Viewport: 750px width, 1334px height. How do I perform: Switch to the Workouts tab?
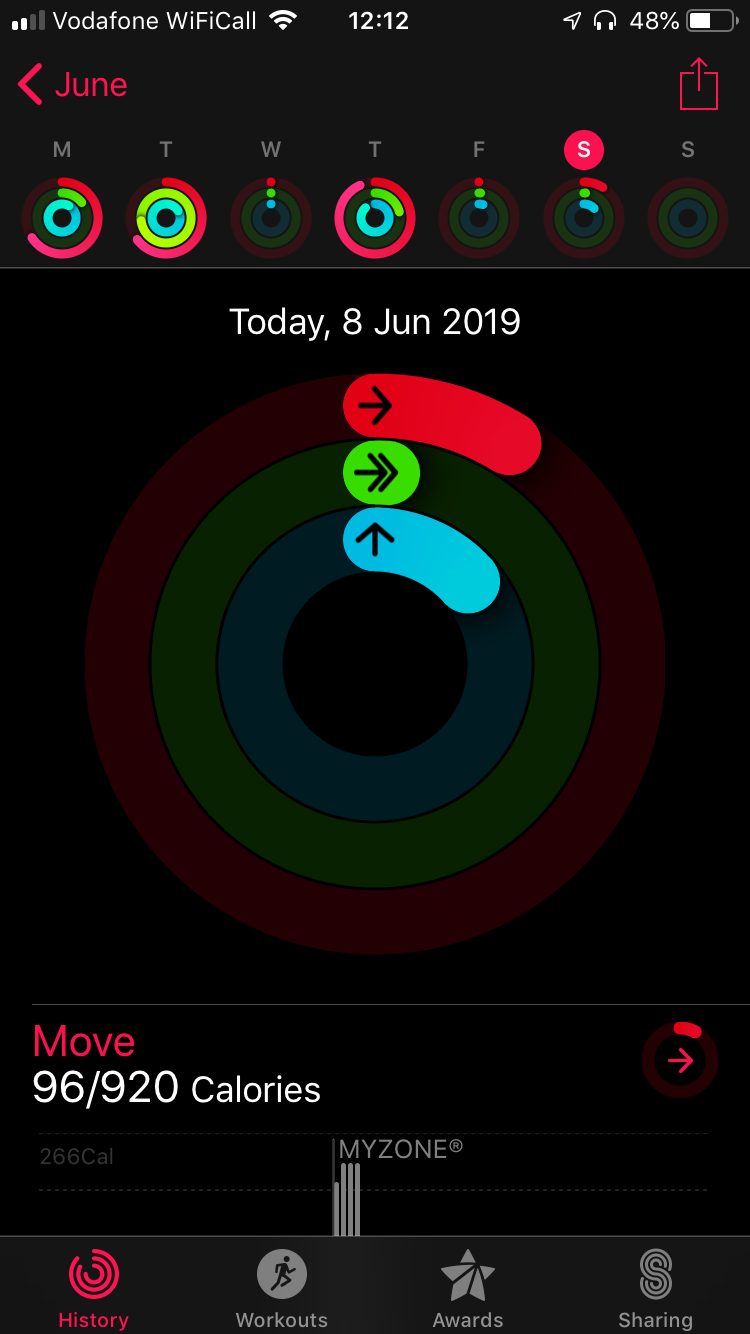tap(281, 1288)
